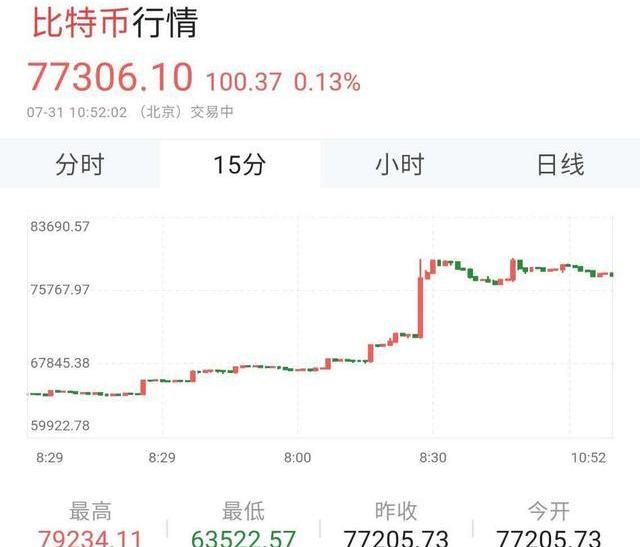Switch to the 小时 chart tab
This screenshot has height=547, width=640.
(x=400, y=164)
